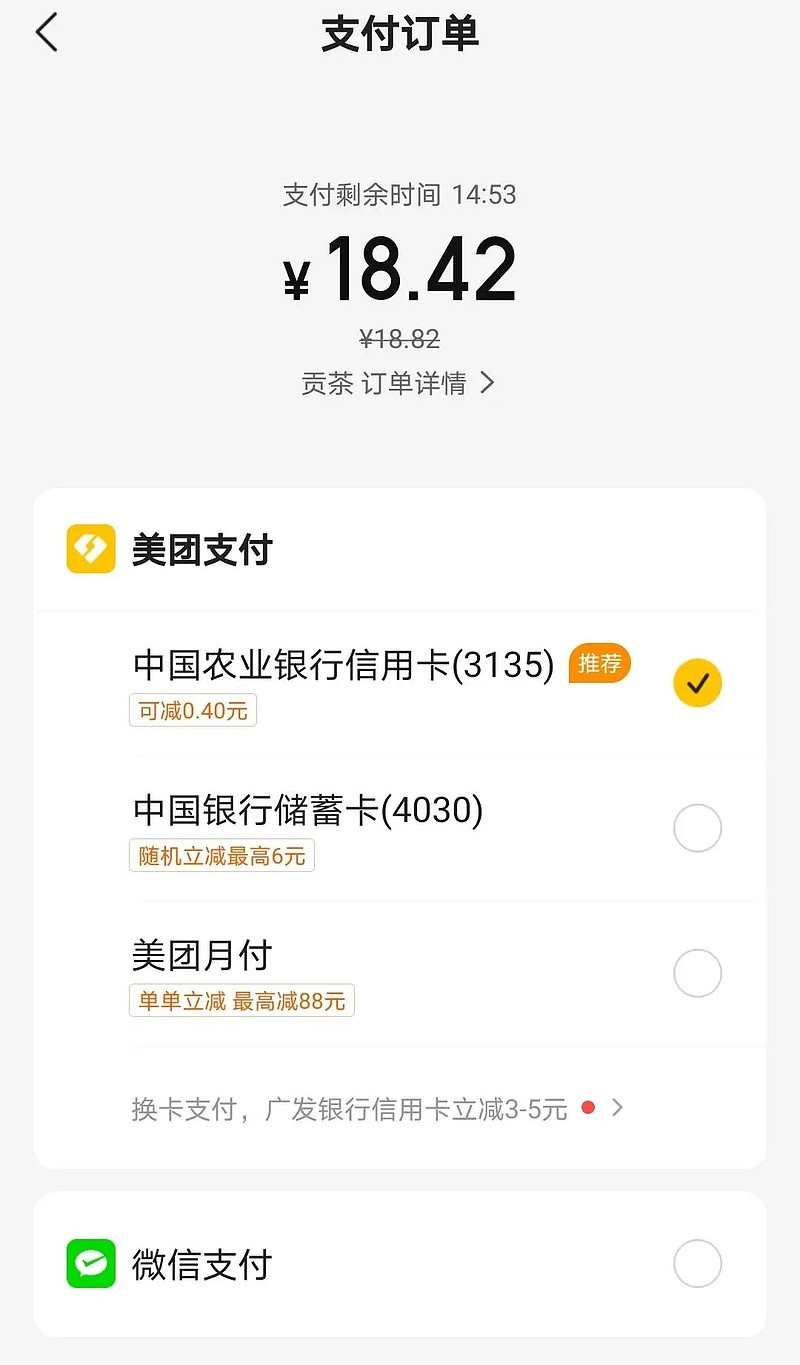Click the red dot notification indicator
800x1365 pixels.
pyautogui.click(x=588, y=1108)
